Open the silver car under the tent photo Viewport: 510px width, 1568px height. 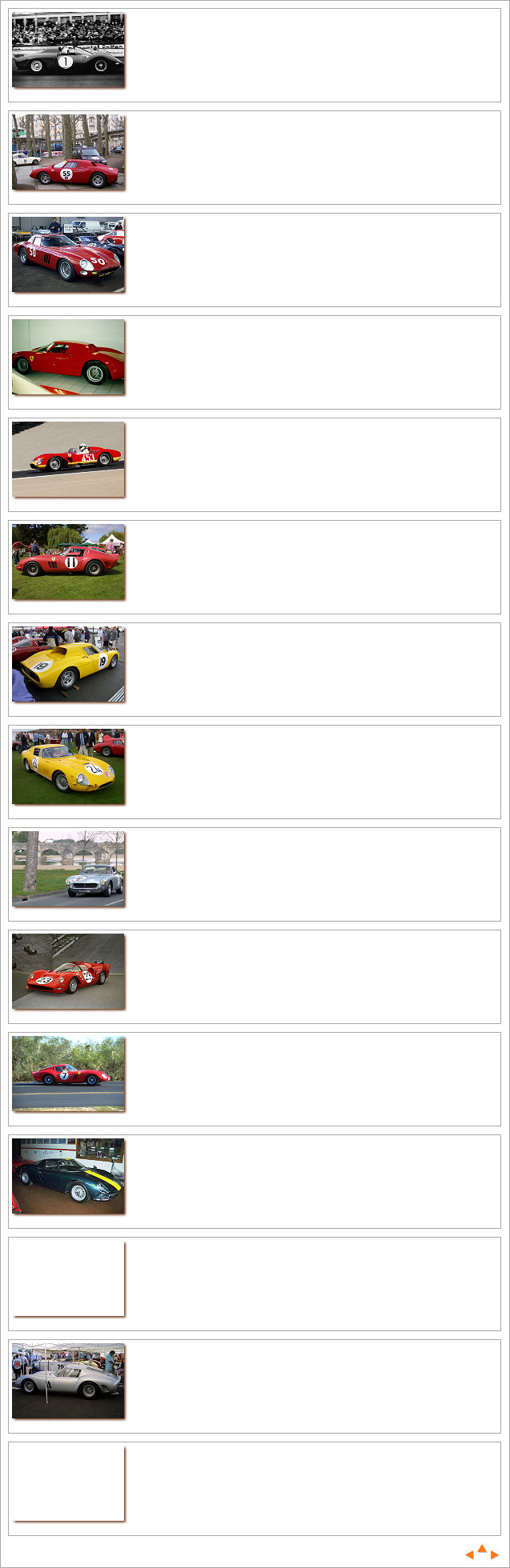point(68,1381)
